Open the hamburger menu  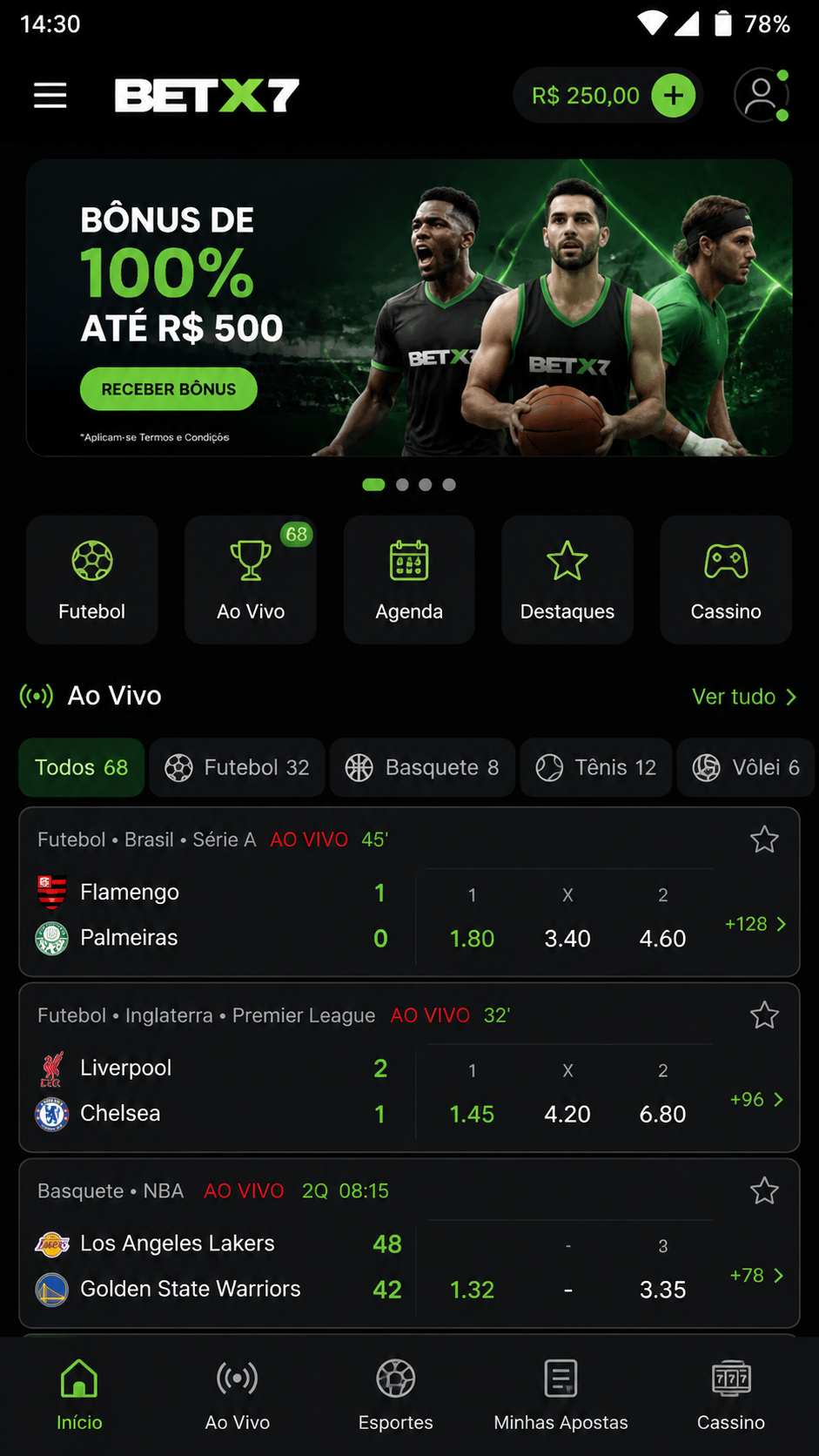pos(50,95)
